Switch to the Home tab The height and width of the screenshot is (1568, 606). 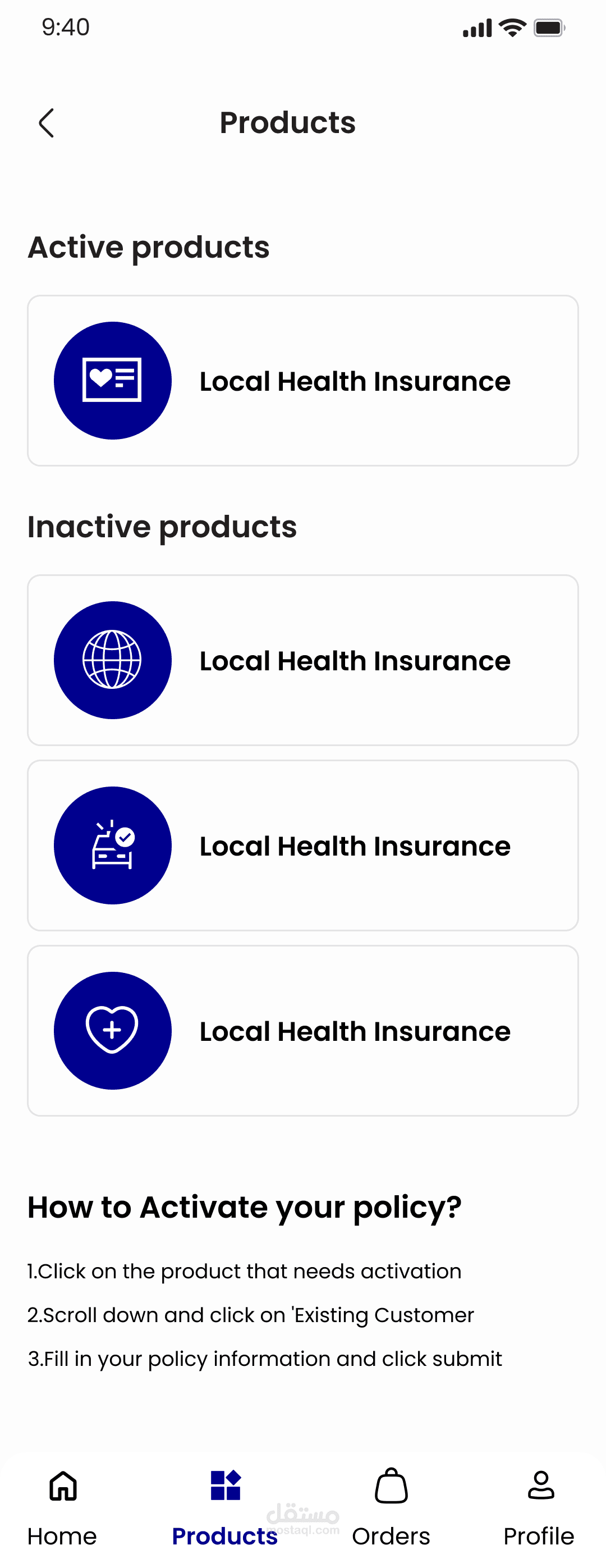(63, 1506)
